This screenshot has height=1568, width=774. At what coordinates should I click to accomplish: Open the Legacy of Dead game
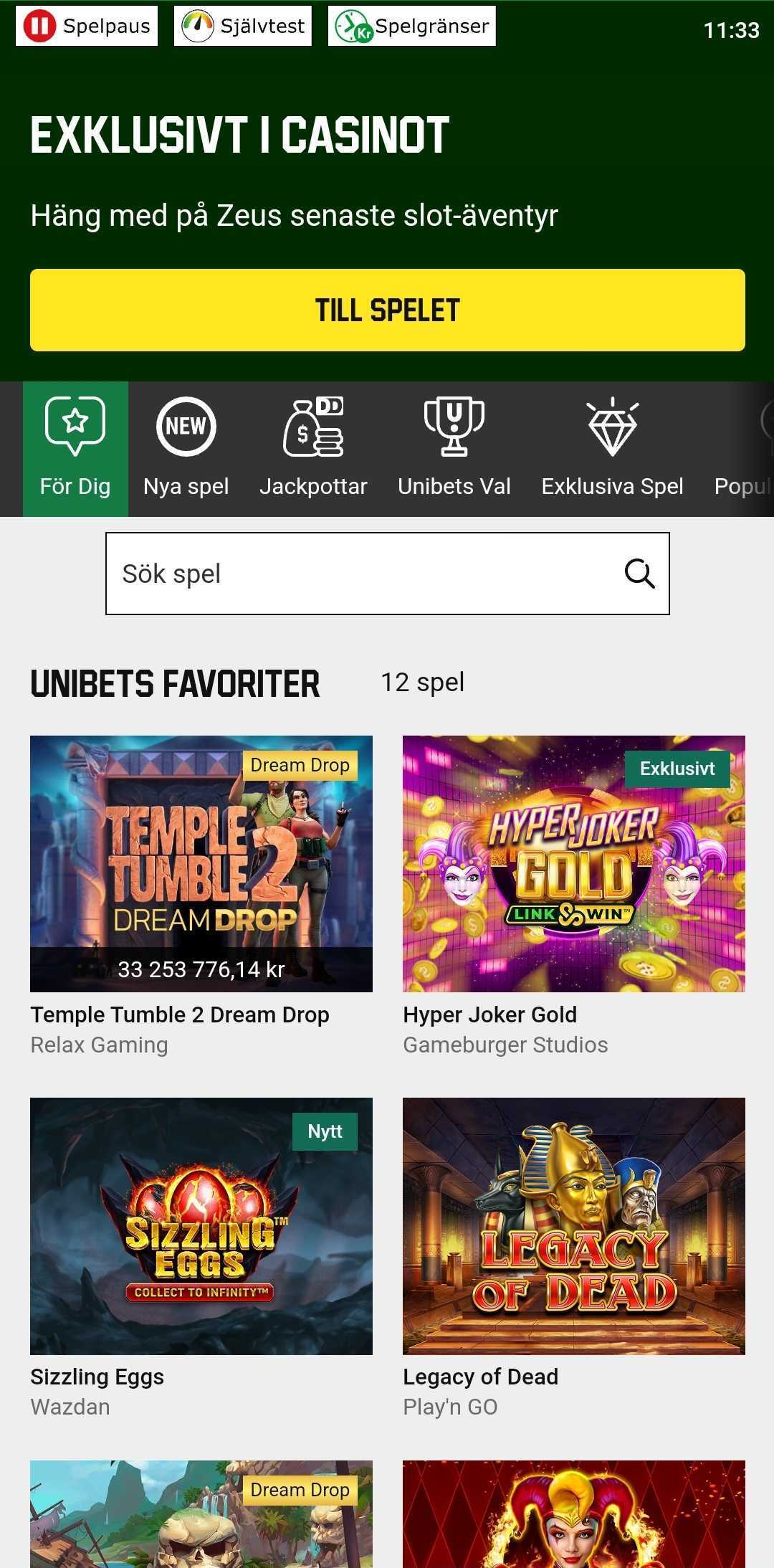tap(573, 1225)
